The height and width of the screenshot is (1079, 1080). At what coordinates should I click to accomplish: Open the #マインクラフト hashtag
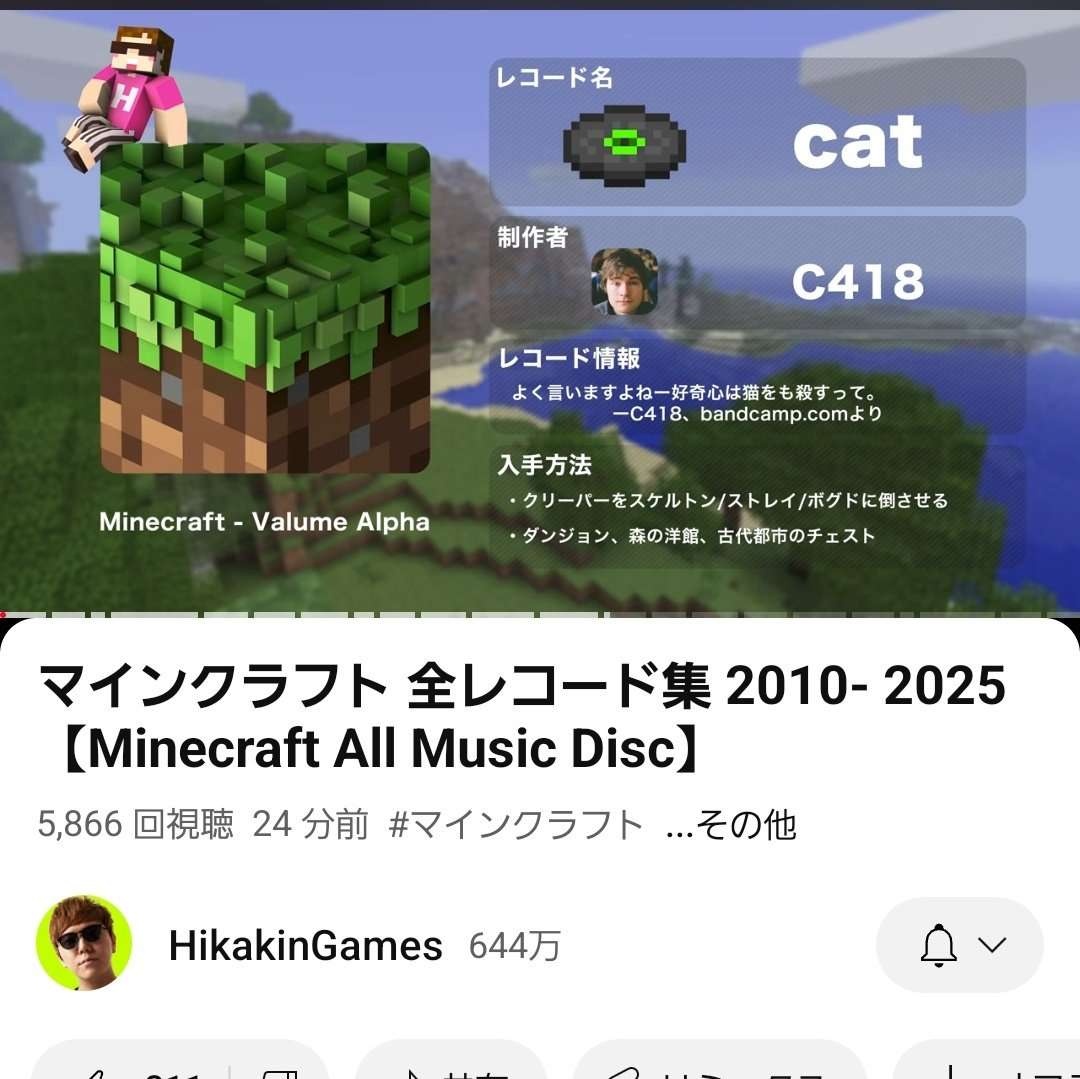click(515, 826)
